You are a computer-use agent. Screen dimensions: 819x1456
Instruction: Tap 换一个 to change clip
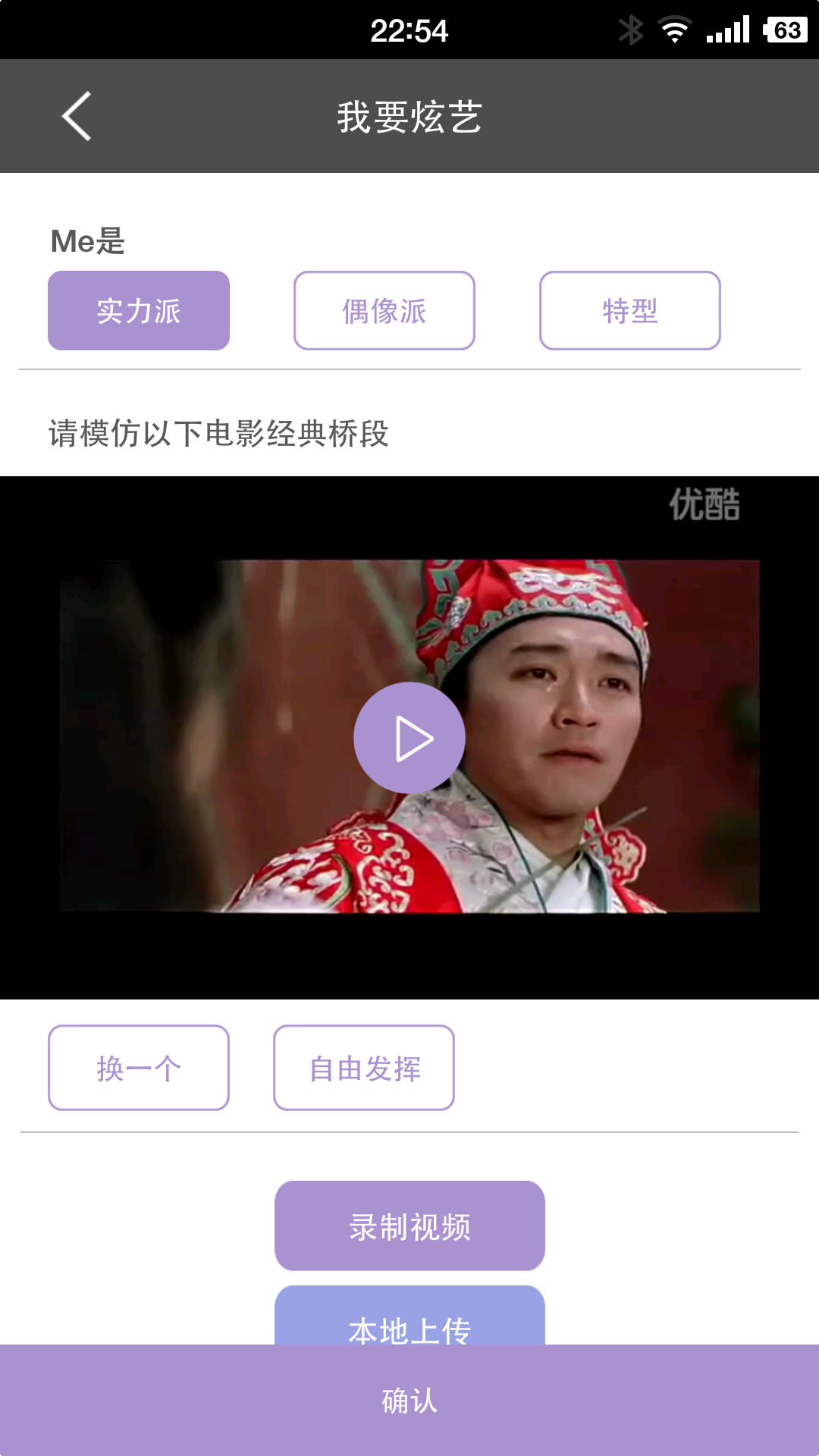(x=139, y=1068)
